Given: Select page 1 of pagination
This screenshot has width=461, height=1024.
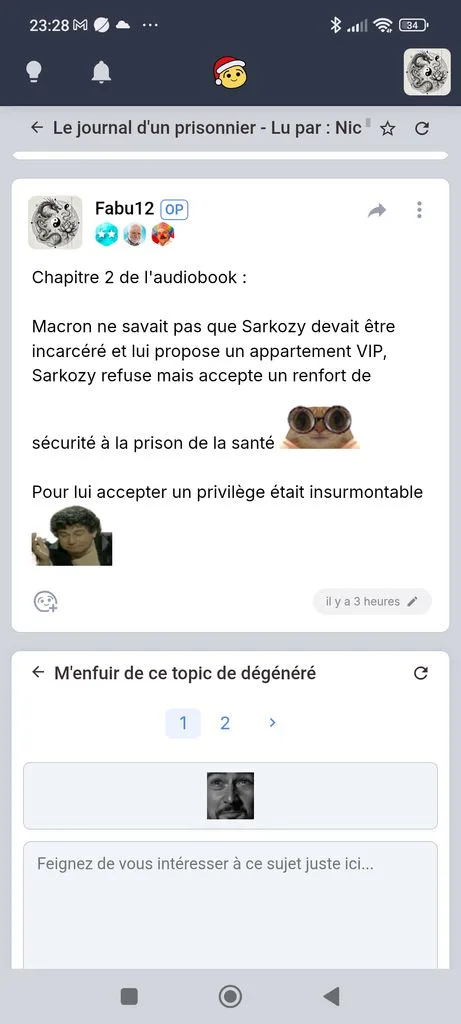Looking at the screenshot, I should point(183,723).
